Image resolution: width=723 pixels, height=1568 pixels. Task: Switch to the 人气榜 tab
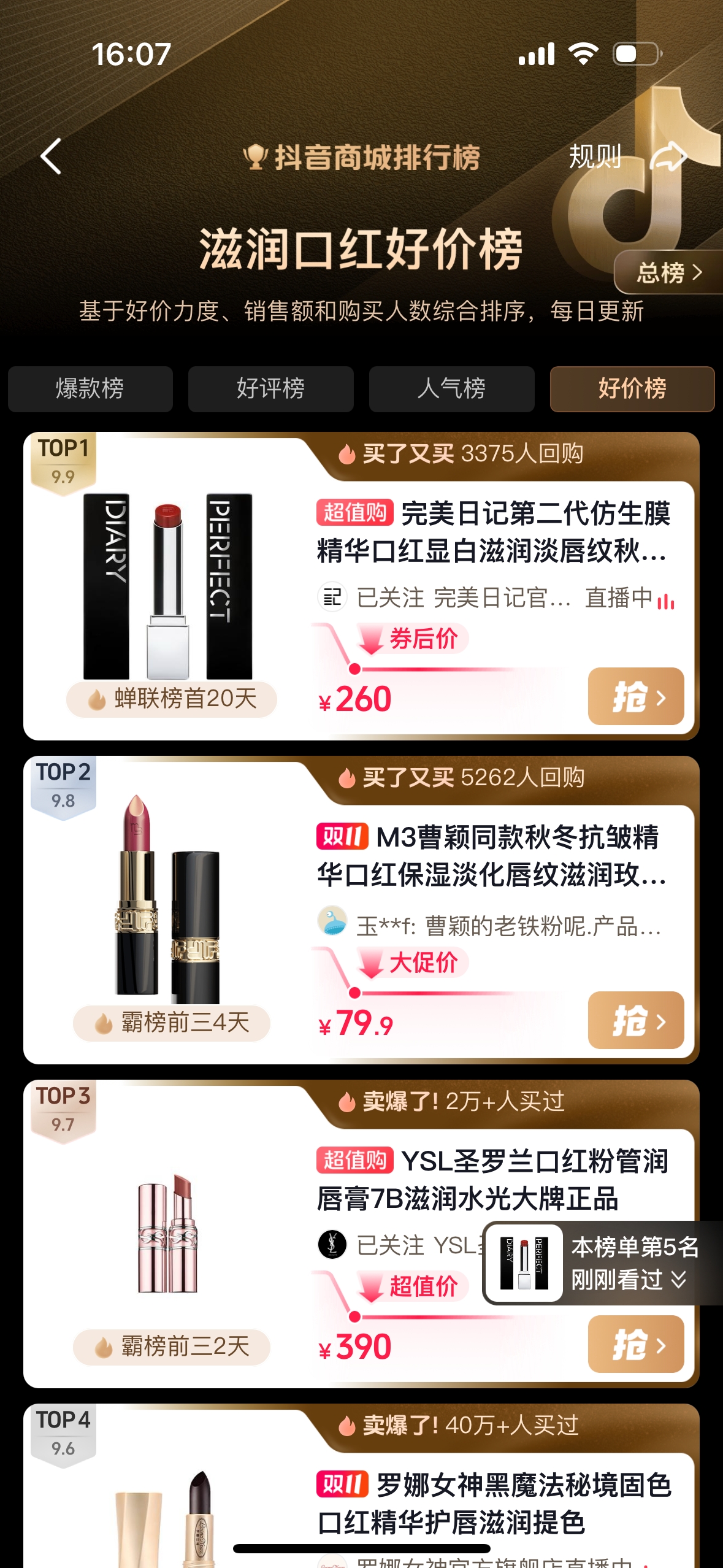click(451, 389)
